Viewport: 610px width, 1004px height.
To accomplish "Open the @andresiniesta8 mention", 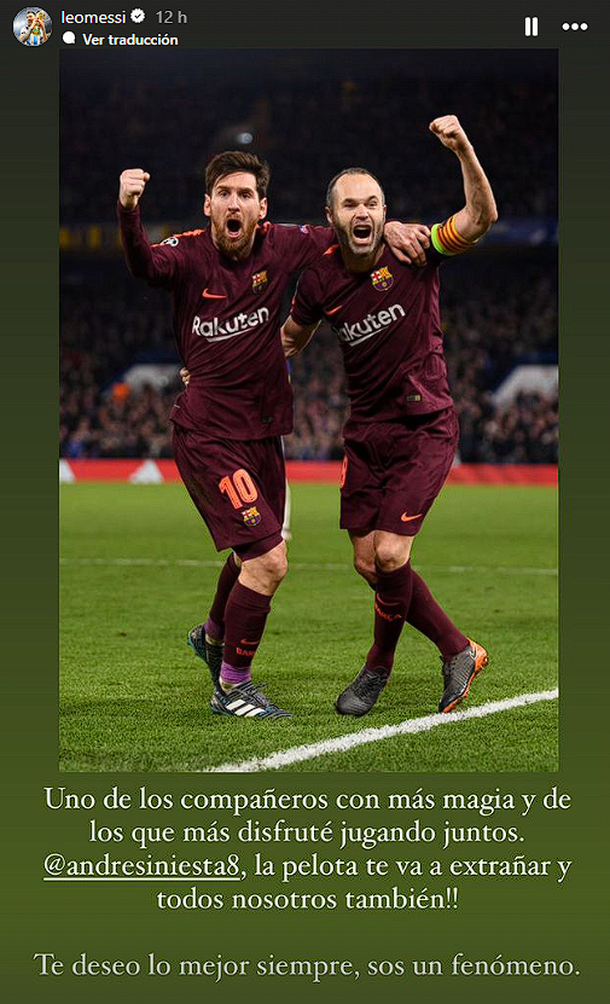I will (x=142, y=866).
